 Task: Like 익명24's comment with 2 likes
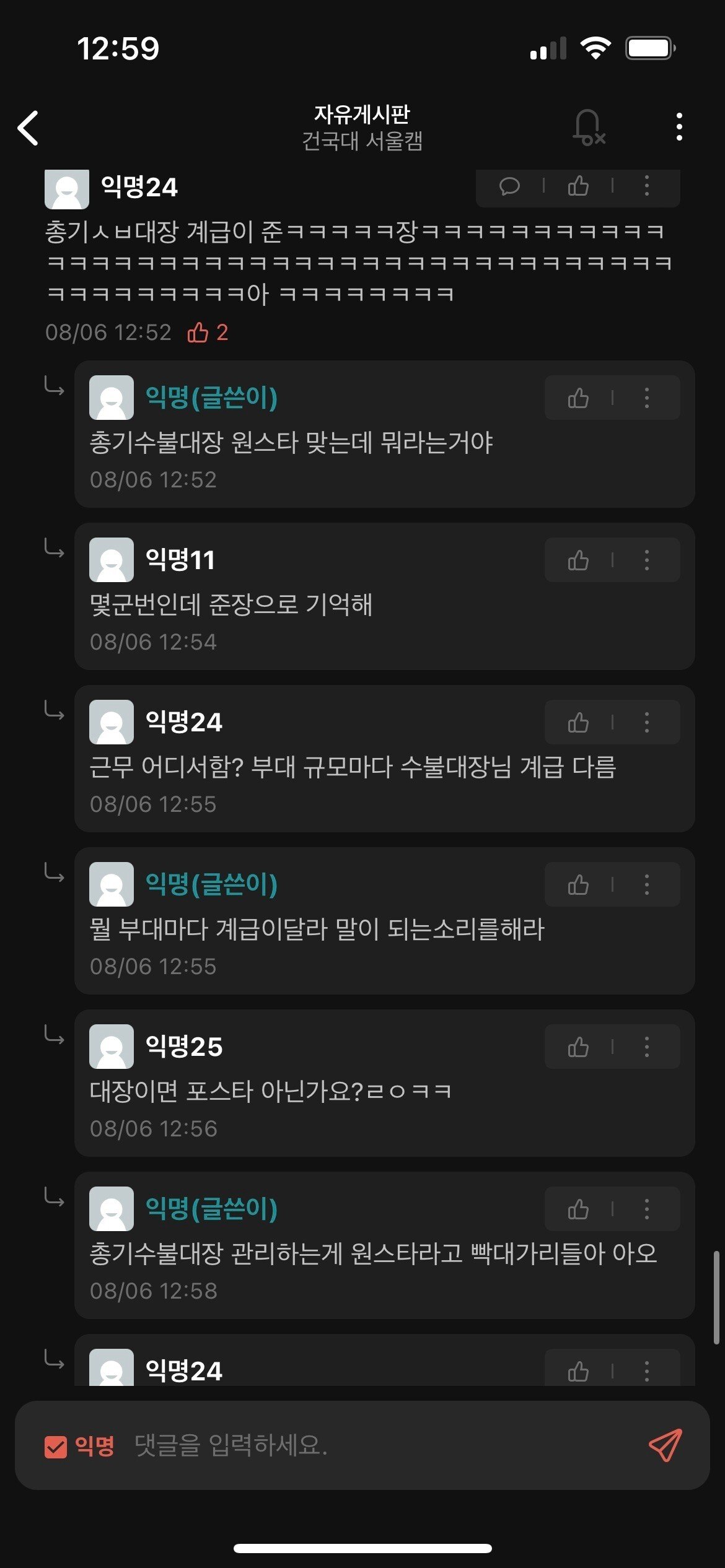(x=578, y=186)
